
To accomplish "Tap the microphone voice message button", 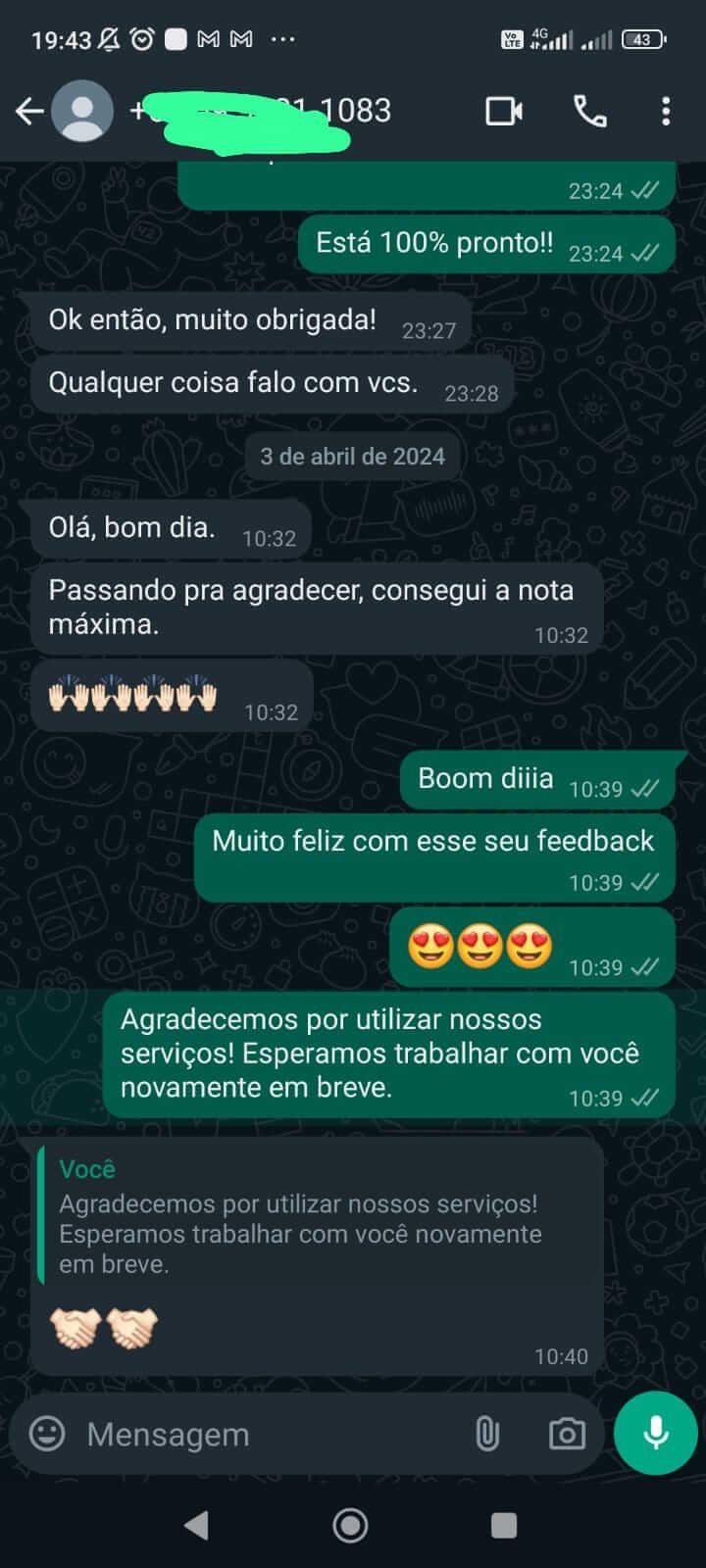I will click(x=655, y=1433).
